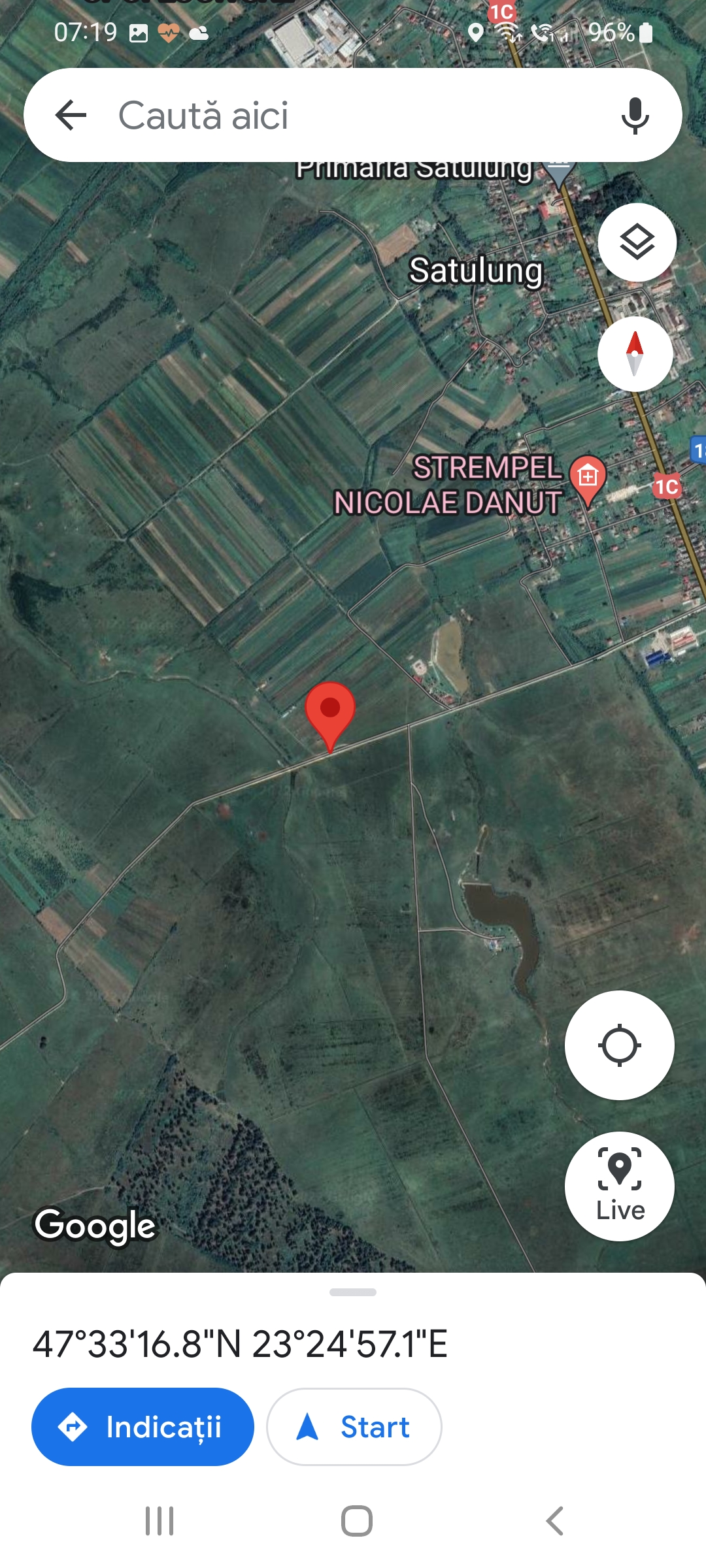Start voice search with the microphone
The width and height of the screenshot is (706, 1568).
(635, 116)
